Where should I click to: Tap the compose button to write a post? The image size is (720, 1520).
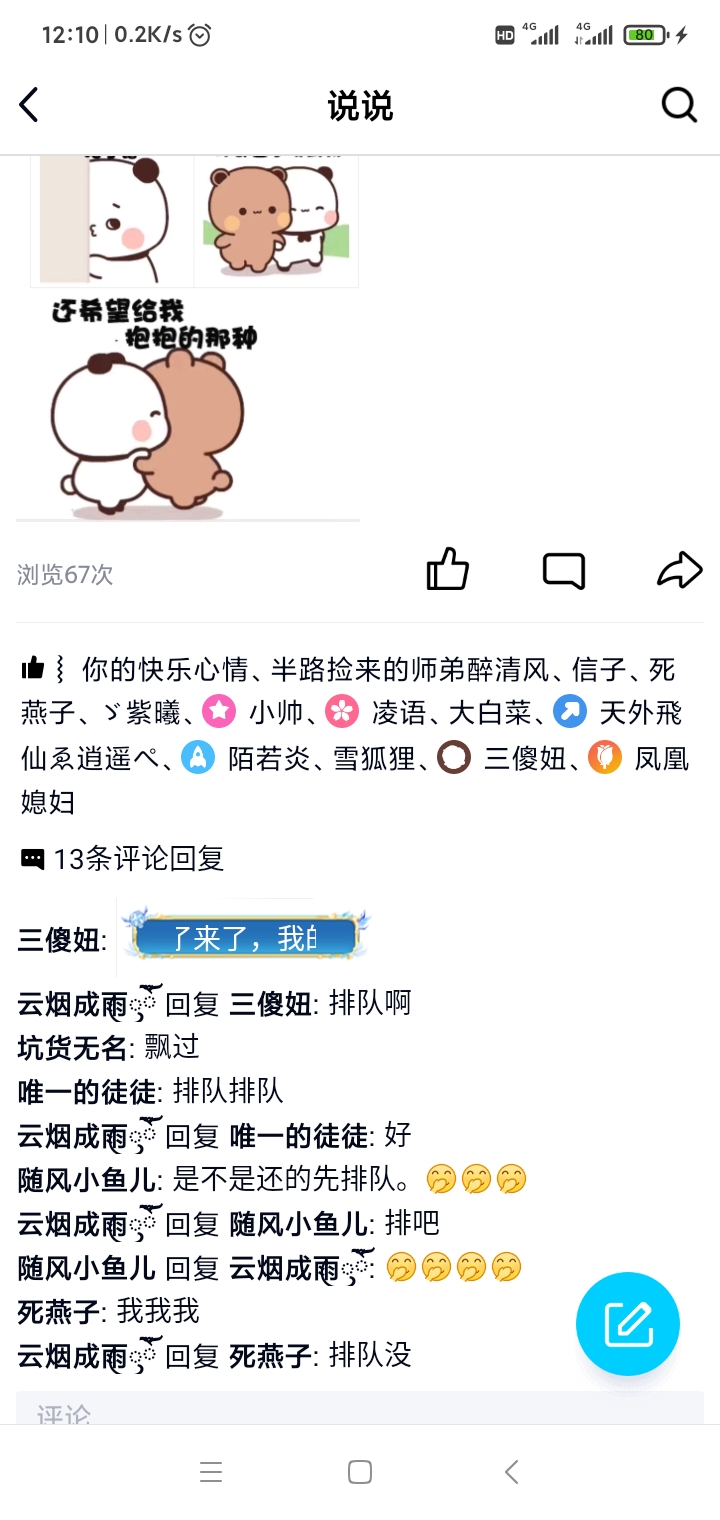[x=627, y=1323]
